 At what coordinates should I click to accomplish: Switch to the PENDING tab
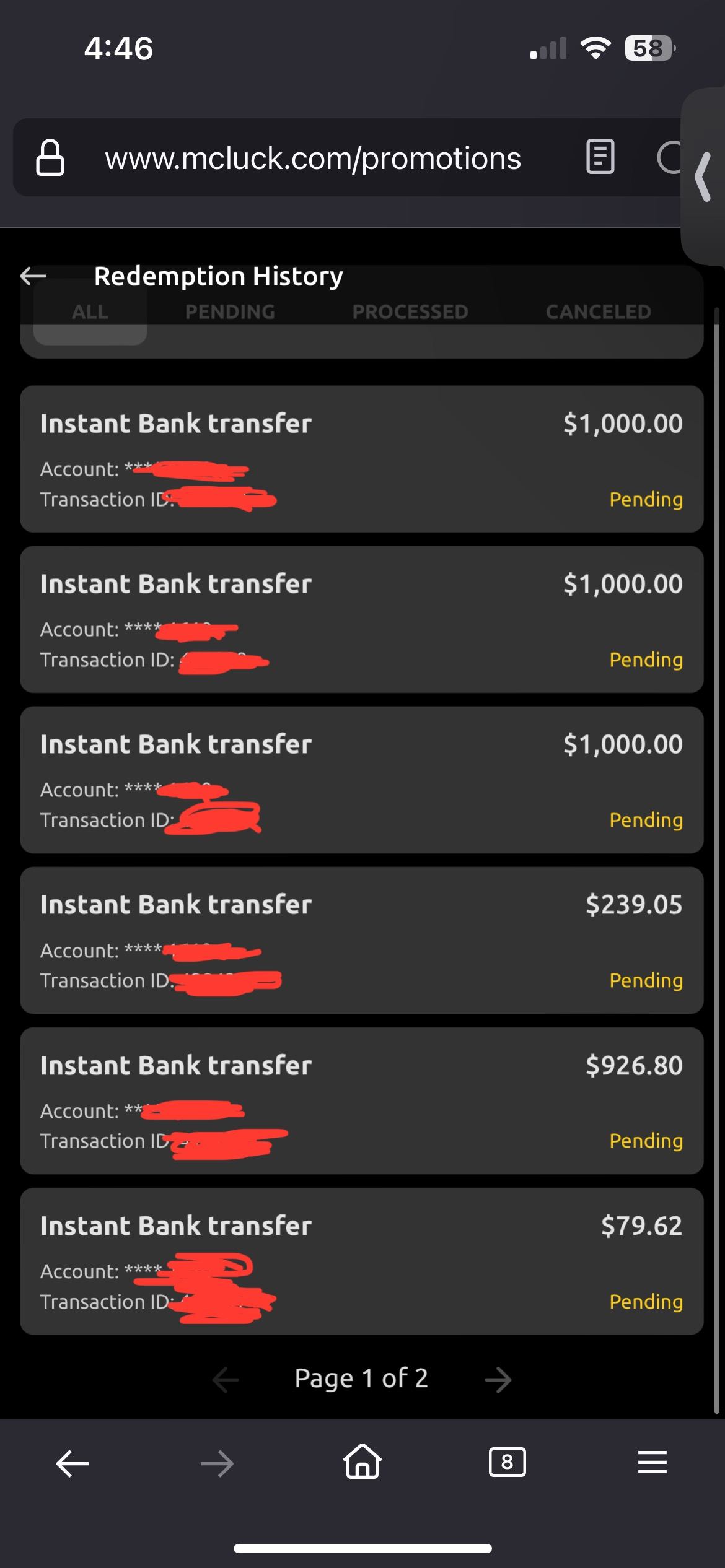click(x=230, y=312)
